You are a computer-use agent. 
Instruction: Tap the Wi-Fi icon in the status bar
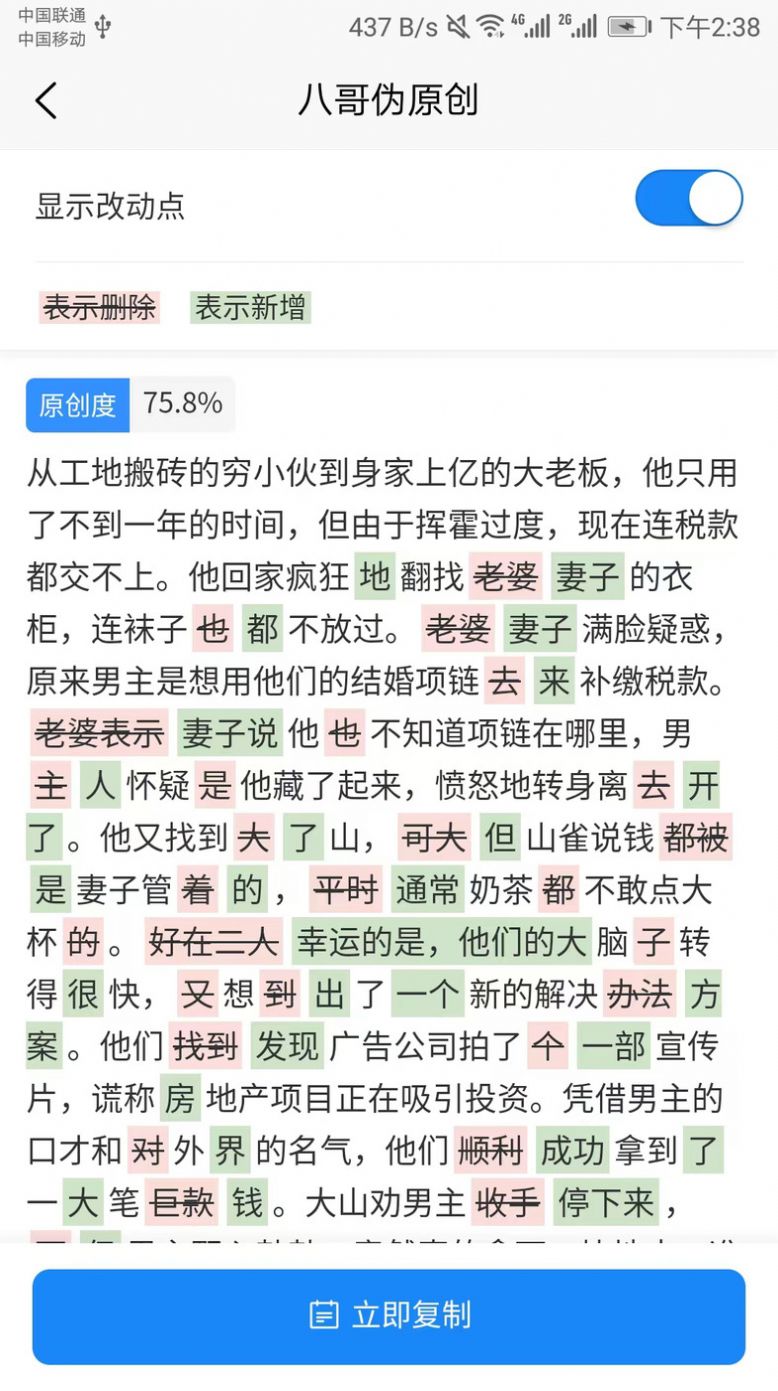click(x=490, y=27)
